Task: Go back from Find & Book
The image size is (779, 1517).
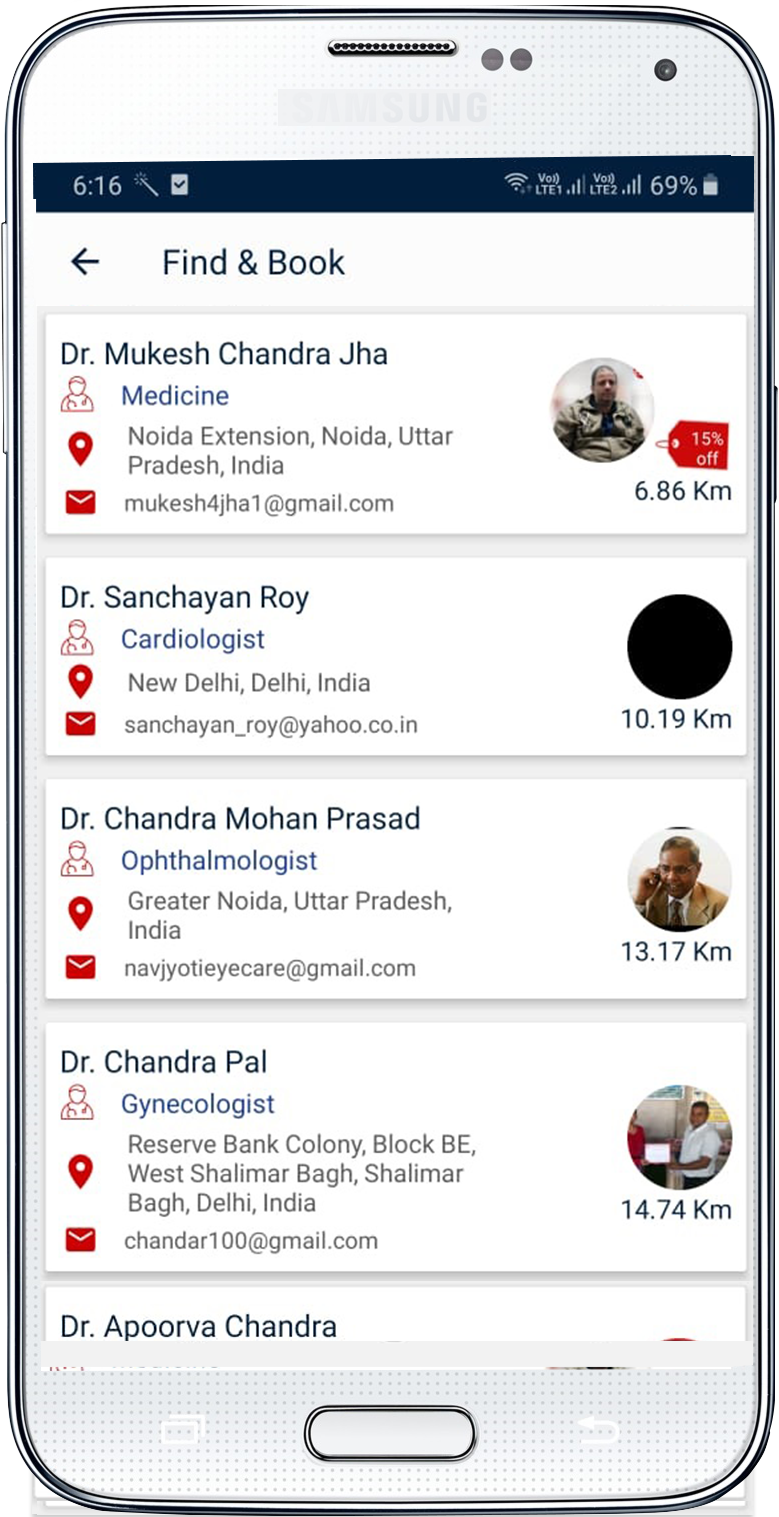Action: point(86,262)
